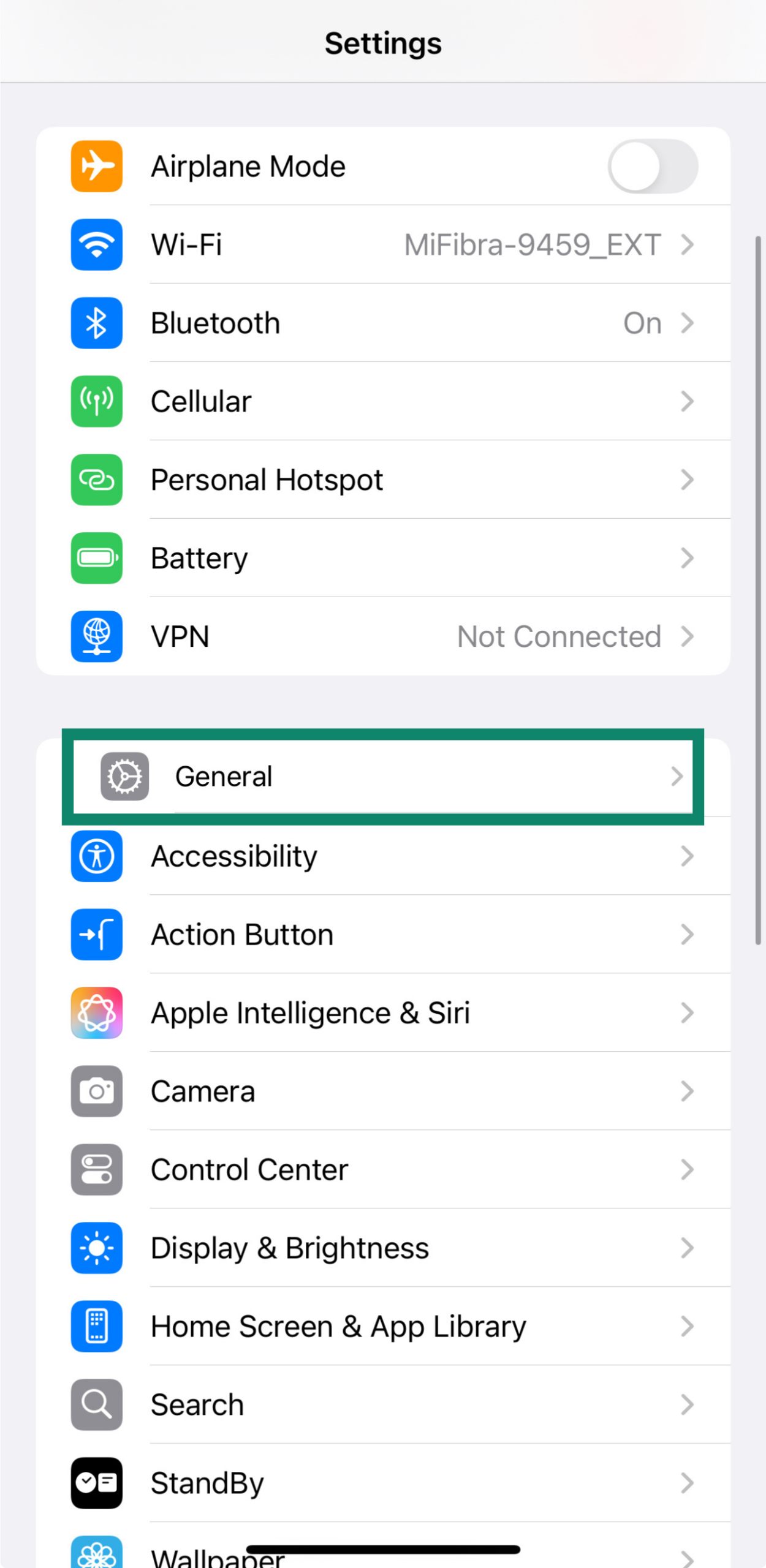Viewport: 766px width, 1568px height.
Task: Open Apple Intelligence & Siri
Action: coord(383,1013)
